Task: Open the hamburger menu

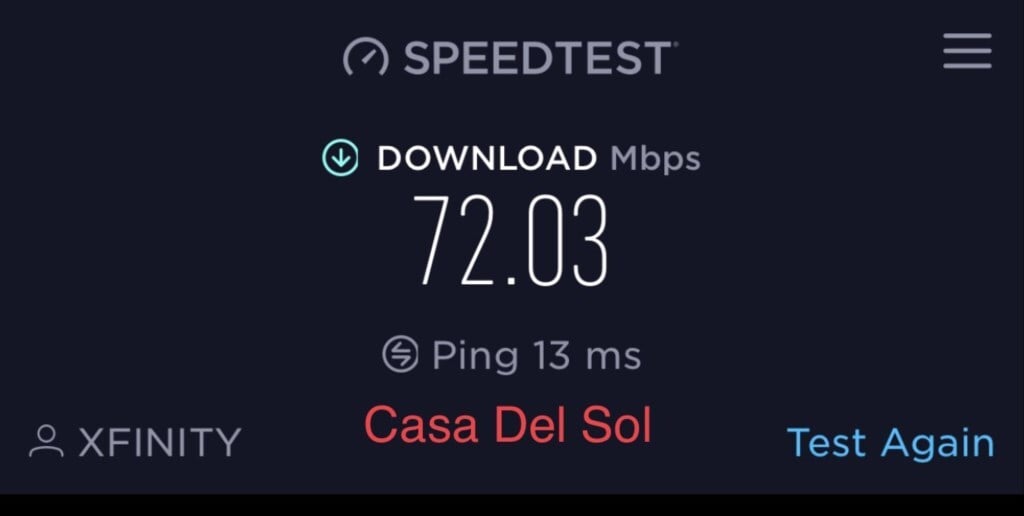Action: click(967, 52)
